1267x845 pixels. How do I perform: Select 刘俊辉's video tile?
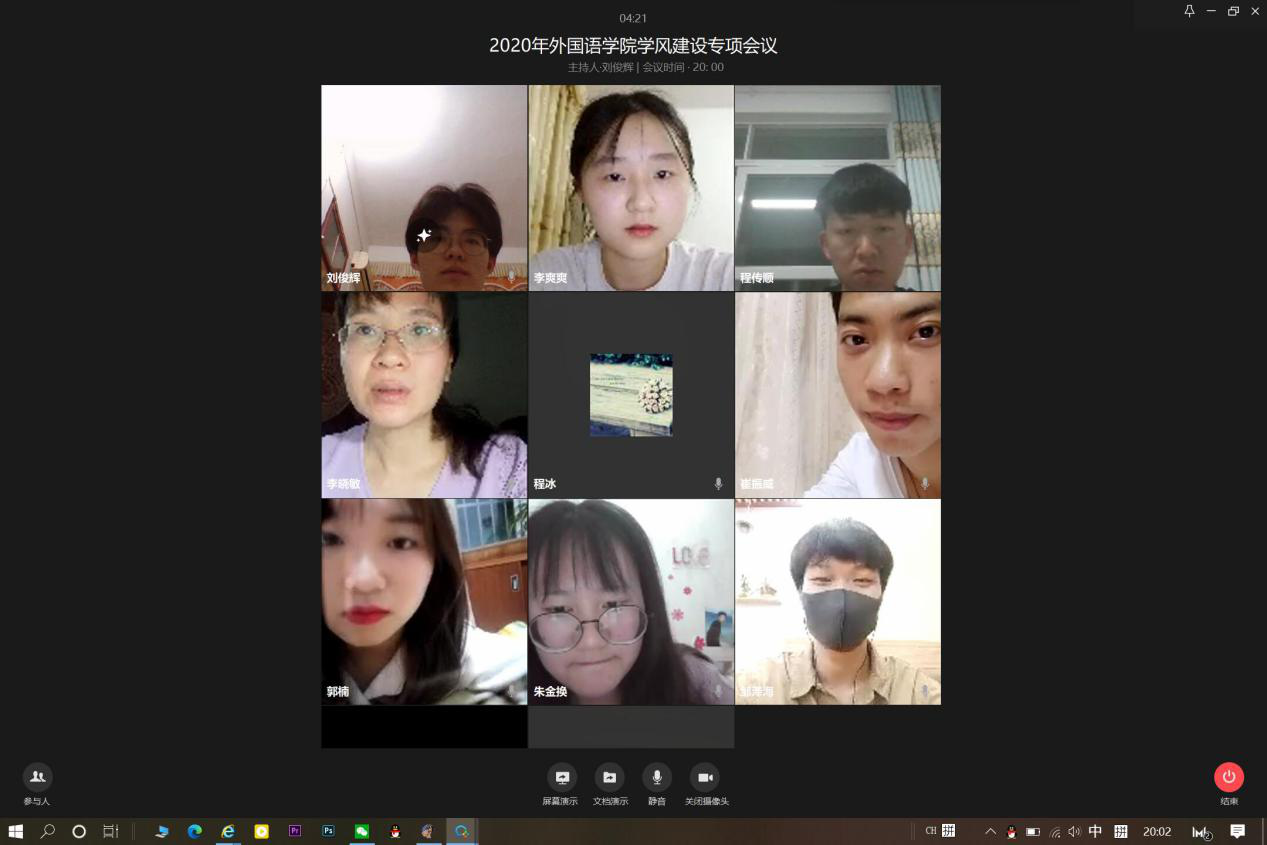point(424,188)
